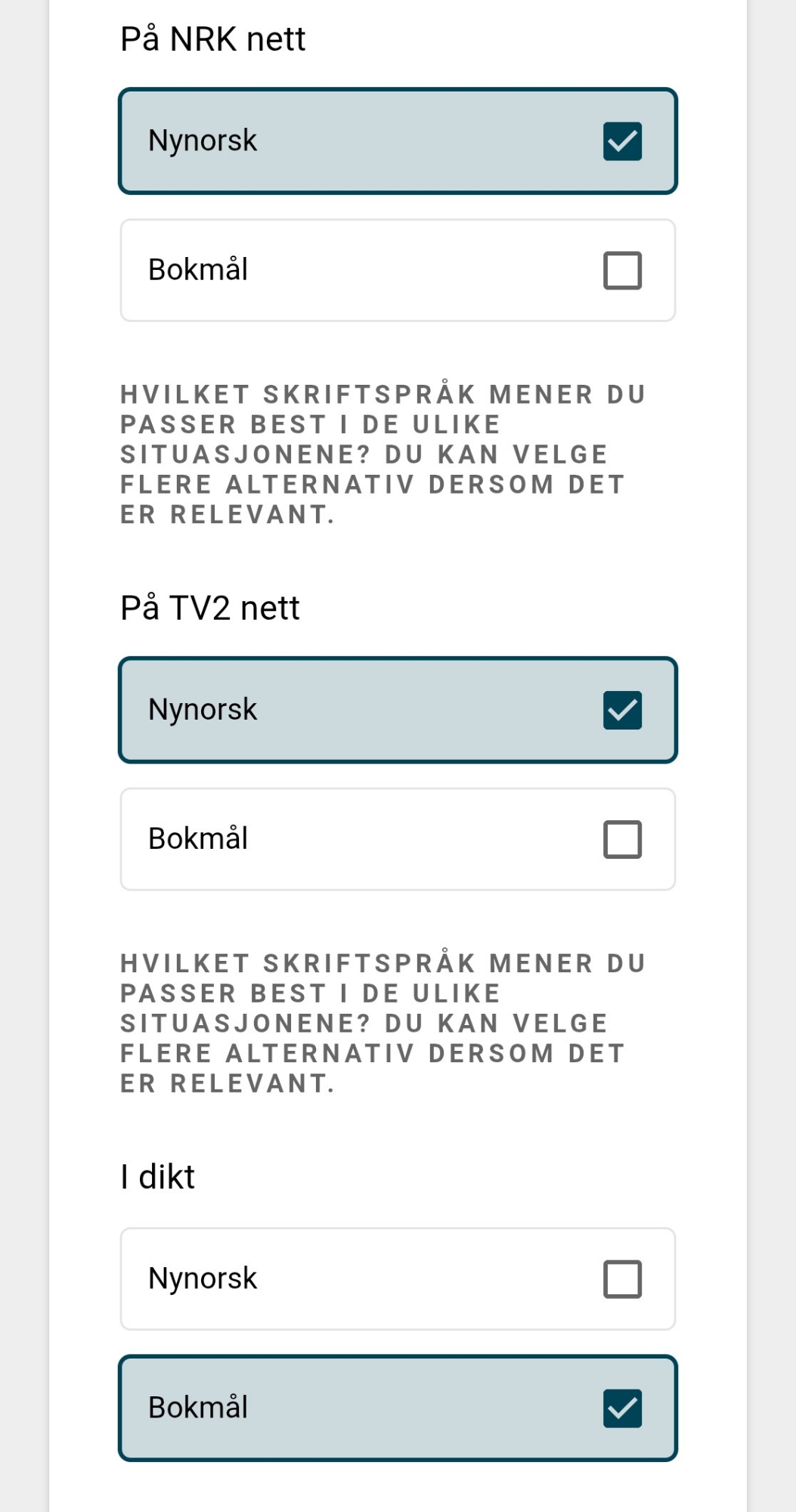Uncheck Nynorsk under På TV2 nett
The height and width of the screenshot is (1512, 796).
point(622,711)
